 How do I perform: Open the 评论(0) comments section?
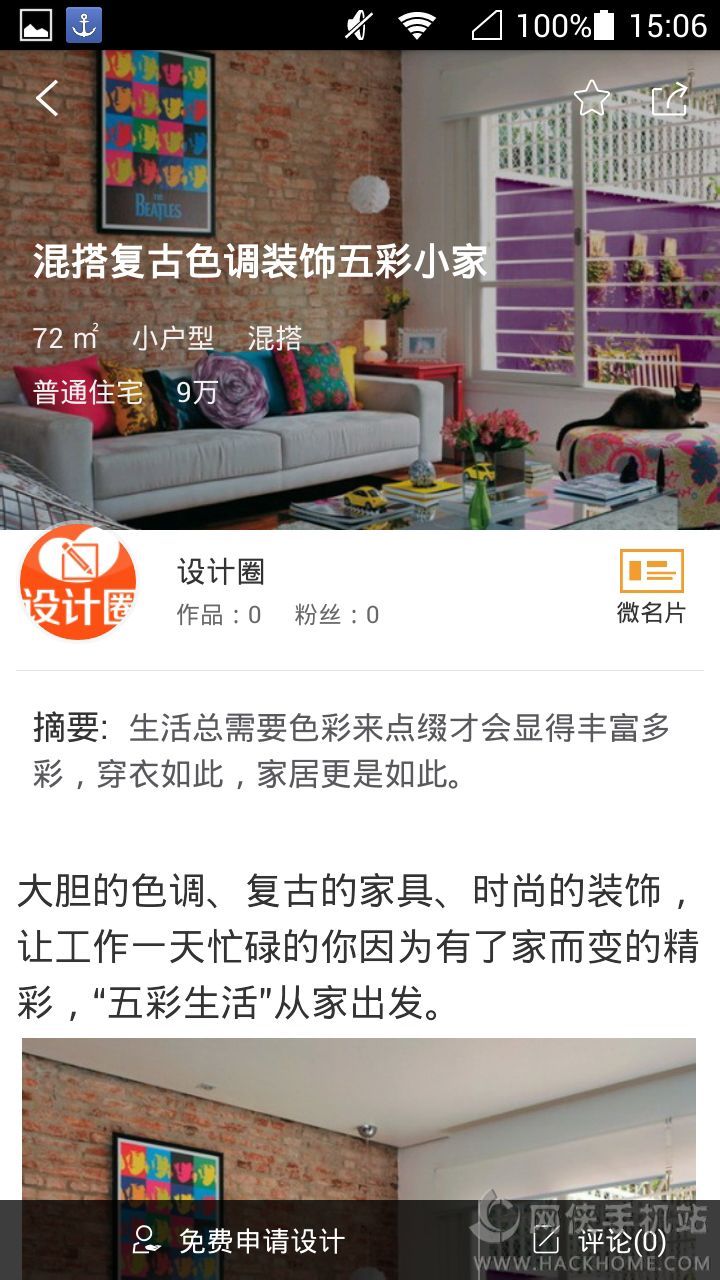[600, 1241]
